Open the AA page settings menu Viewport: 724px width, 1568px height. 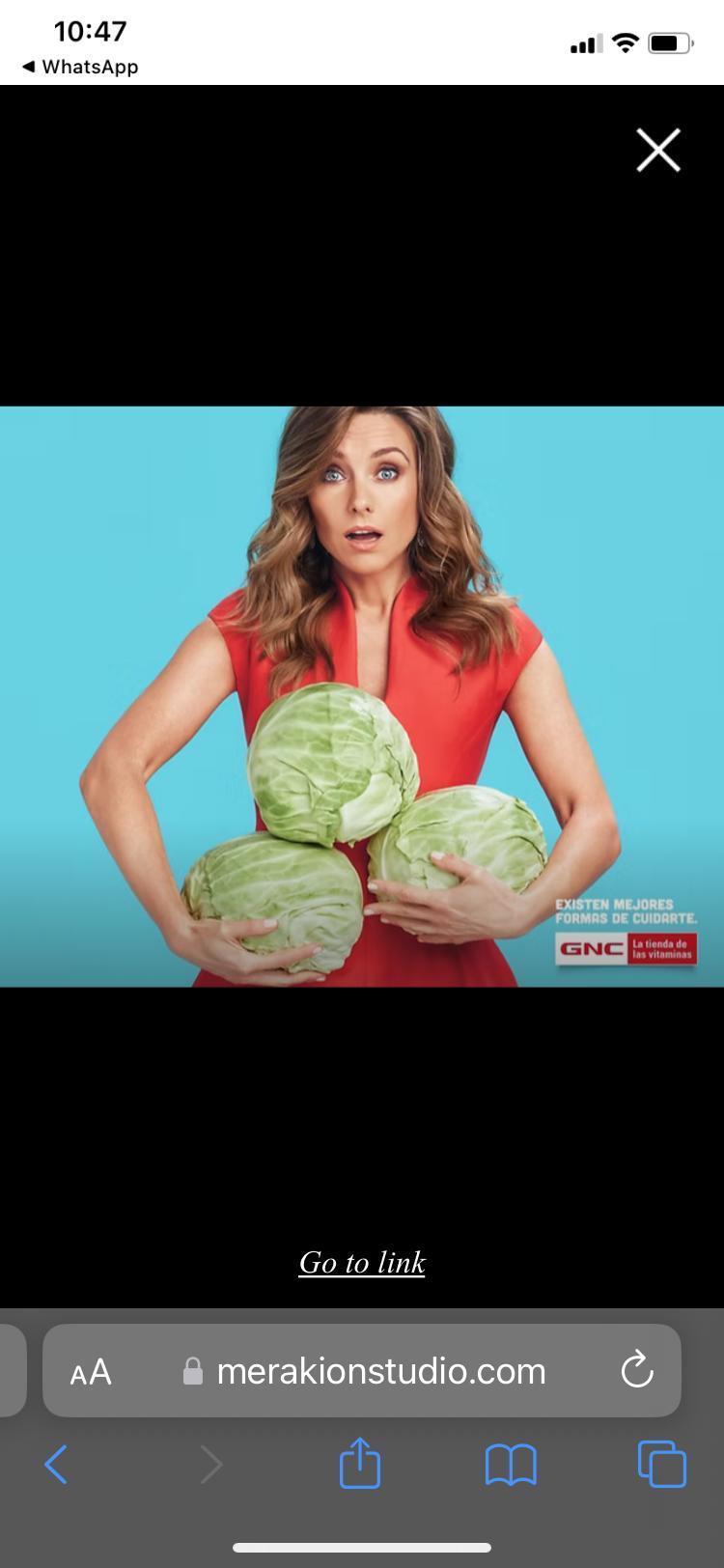pos(91,1372)
